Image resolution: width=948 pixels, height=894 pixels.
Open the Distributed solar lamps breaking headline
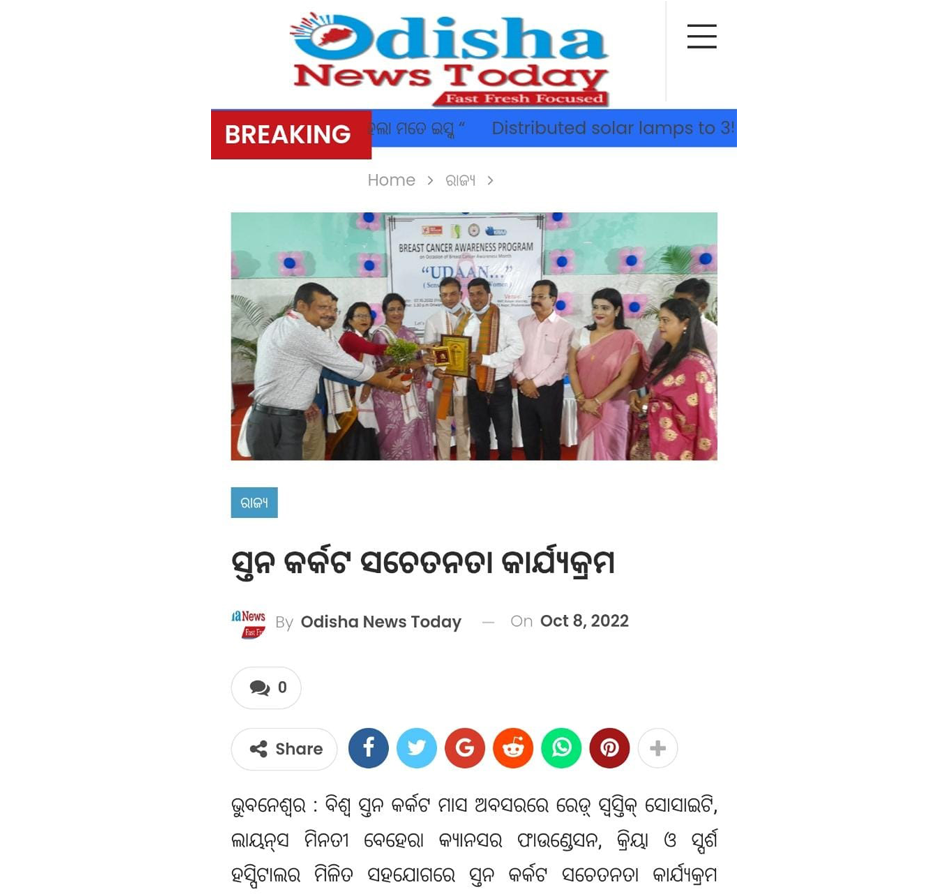612,128
